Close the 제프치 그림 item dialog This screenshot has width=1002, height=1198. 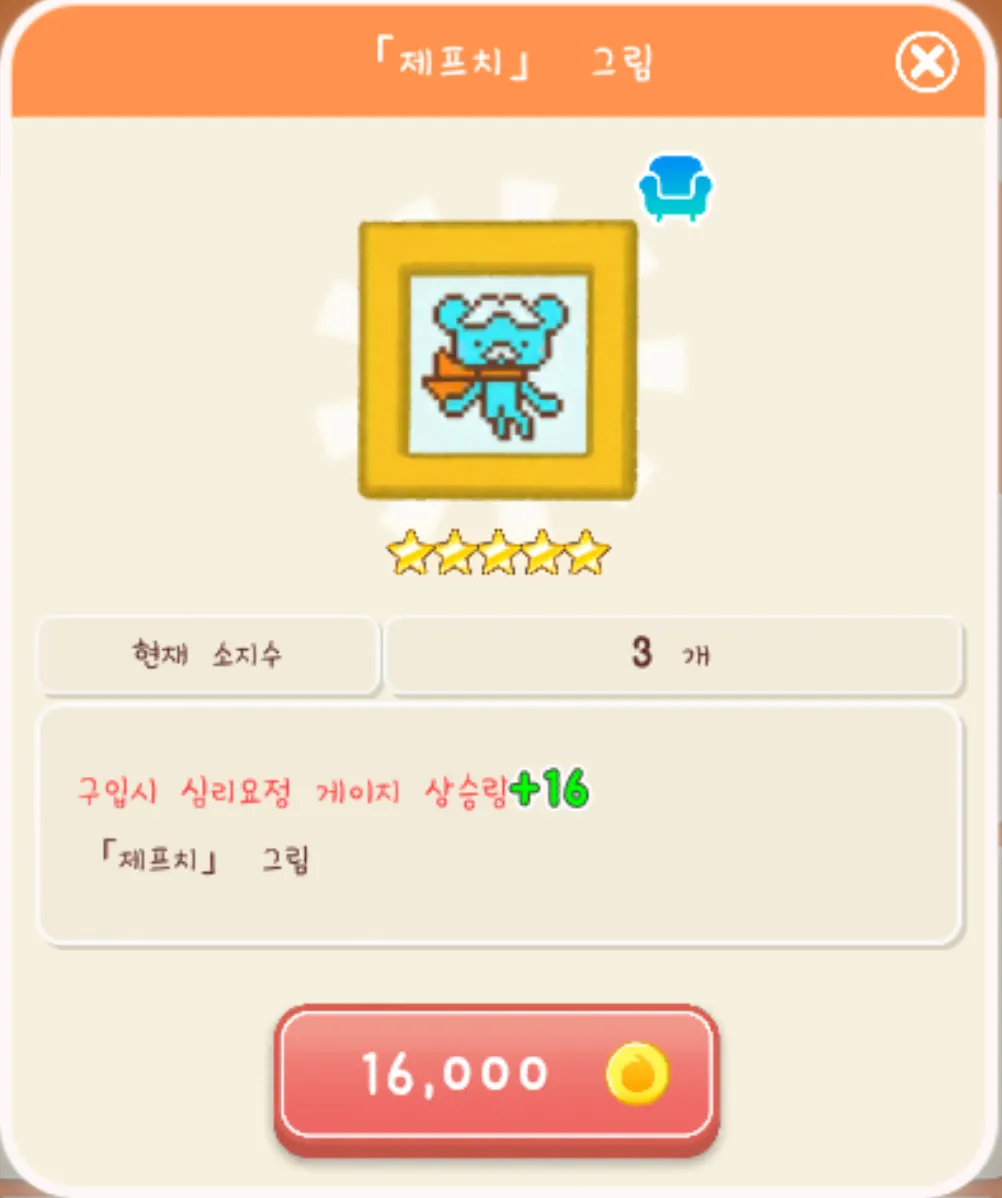926,63
